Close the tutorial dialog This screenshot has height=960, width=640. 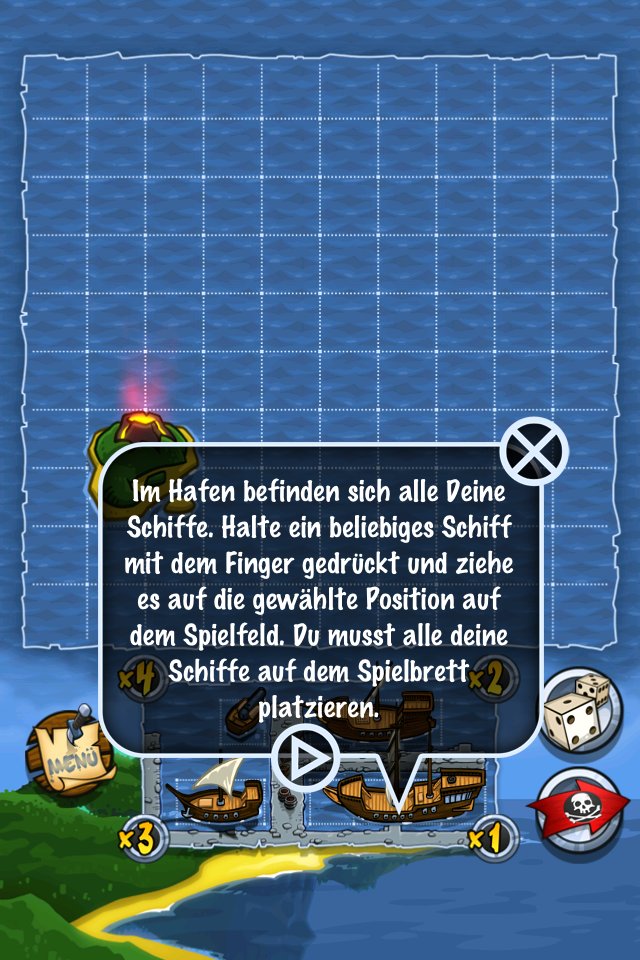(x=534, y=451)
